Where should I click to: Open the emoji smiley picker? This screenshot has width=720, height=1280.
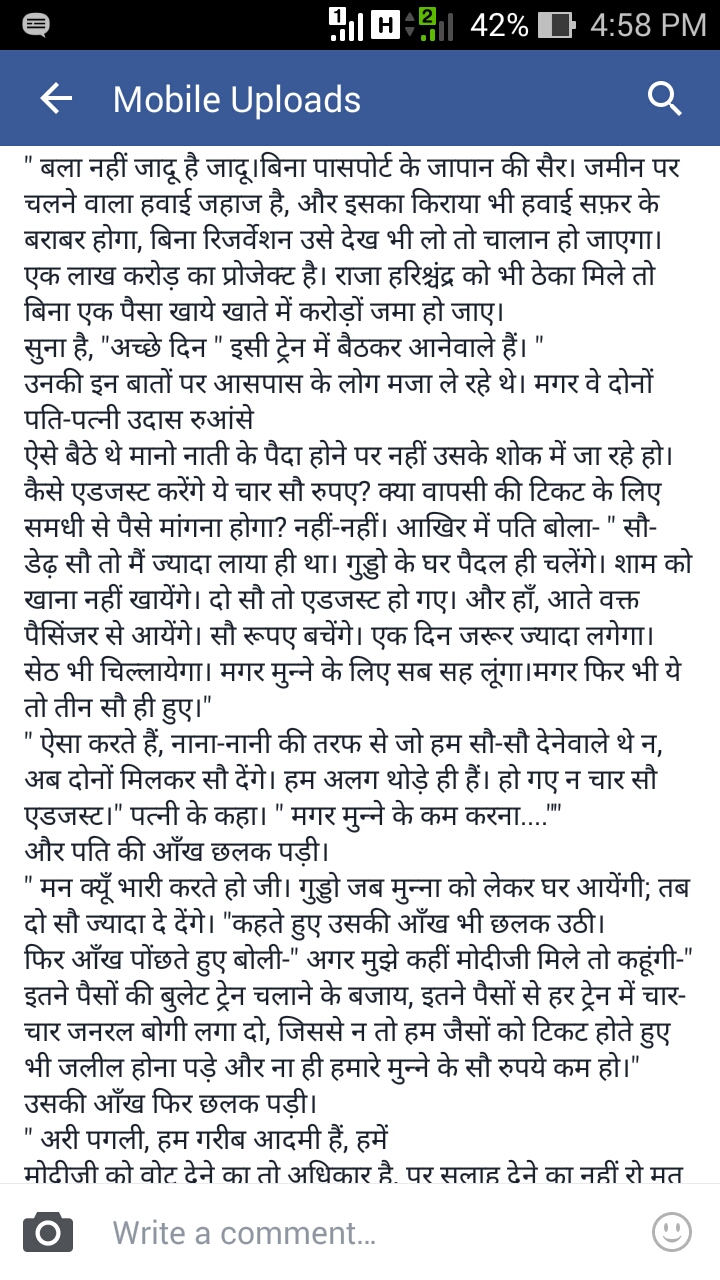click(x=672, y=1232)
